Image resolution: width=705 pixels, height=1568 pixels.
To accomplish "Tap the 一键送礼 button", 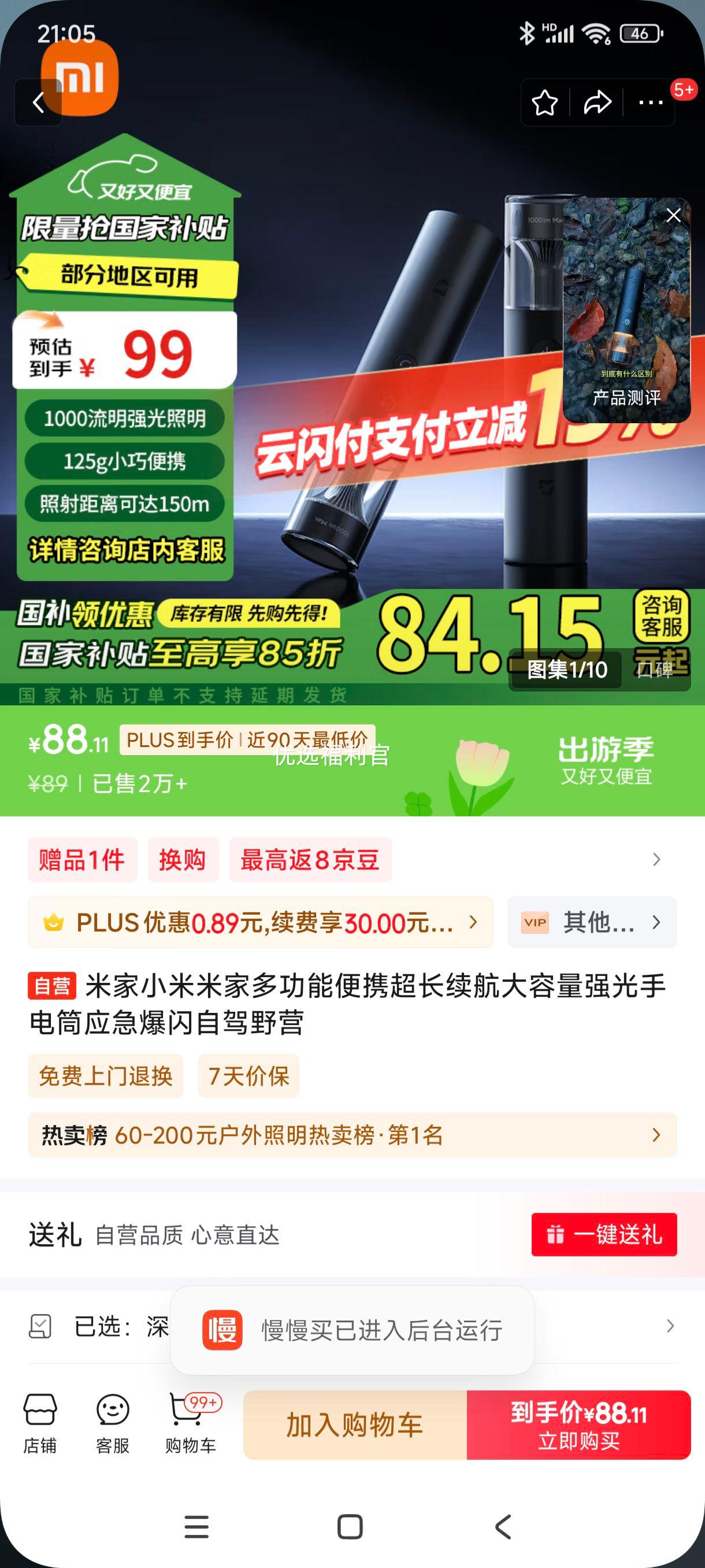I will pos(603,1234).
